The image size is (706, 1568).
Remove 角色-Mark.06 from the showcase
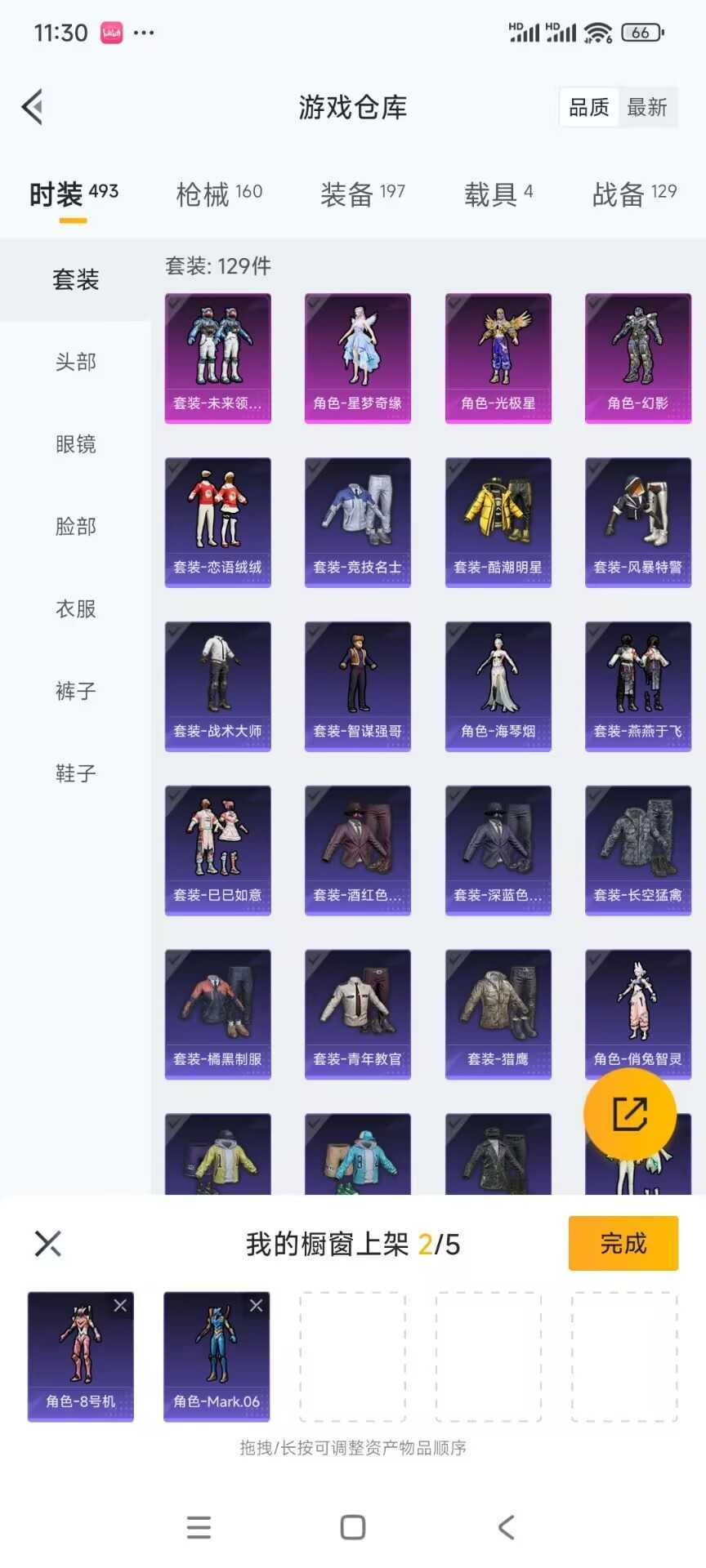pos(256,1305)
